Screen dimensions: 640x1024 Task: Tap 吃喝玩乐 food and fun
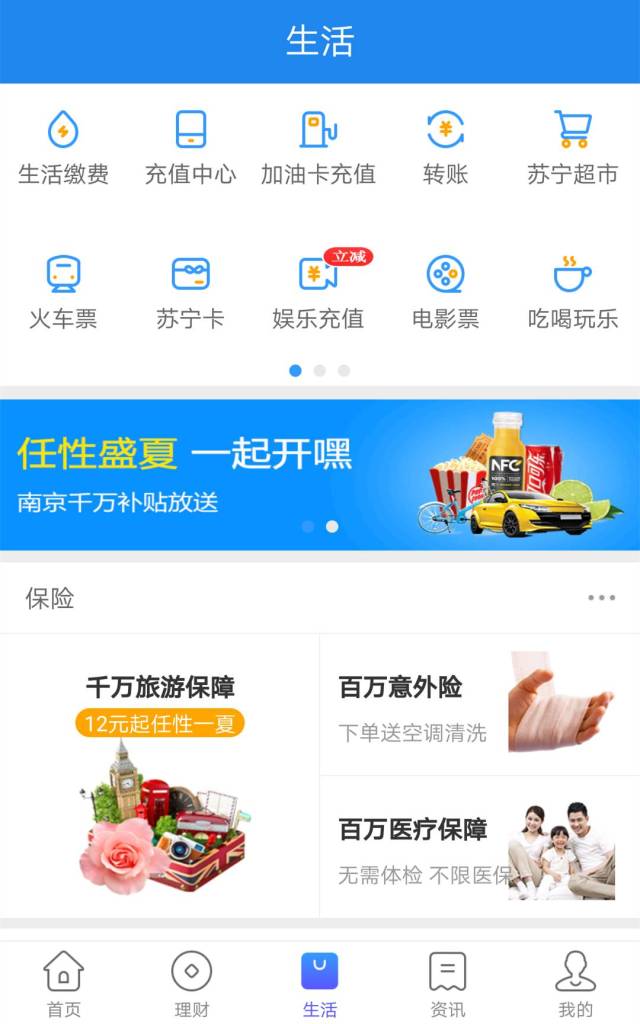573,293
